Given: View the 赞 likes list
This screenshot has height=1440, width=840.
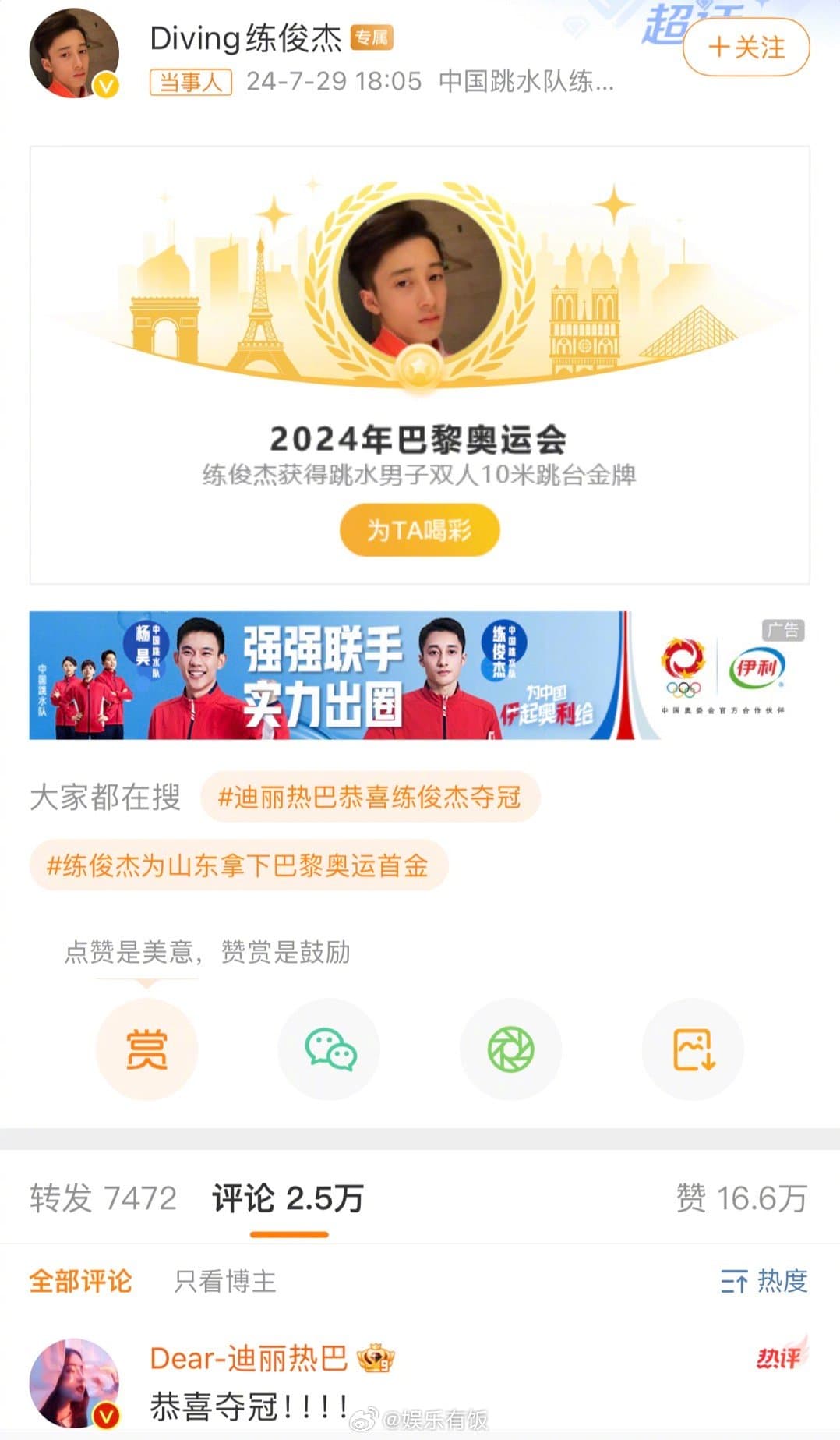Looking at the screenshot, I should [741, 1198].
